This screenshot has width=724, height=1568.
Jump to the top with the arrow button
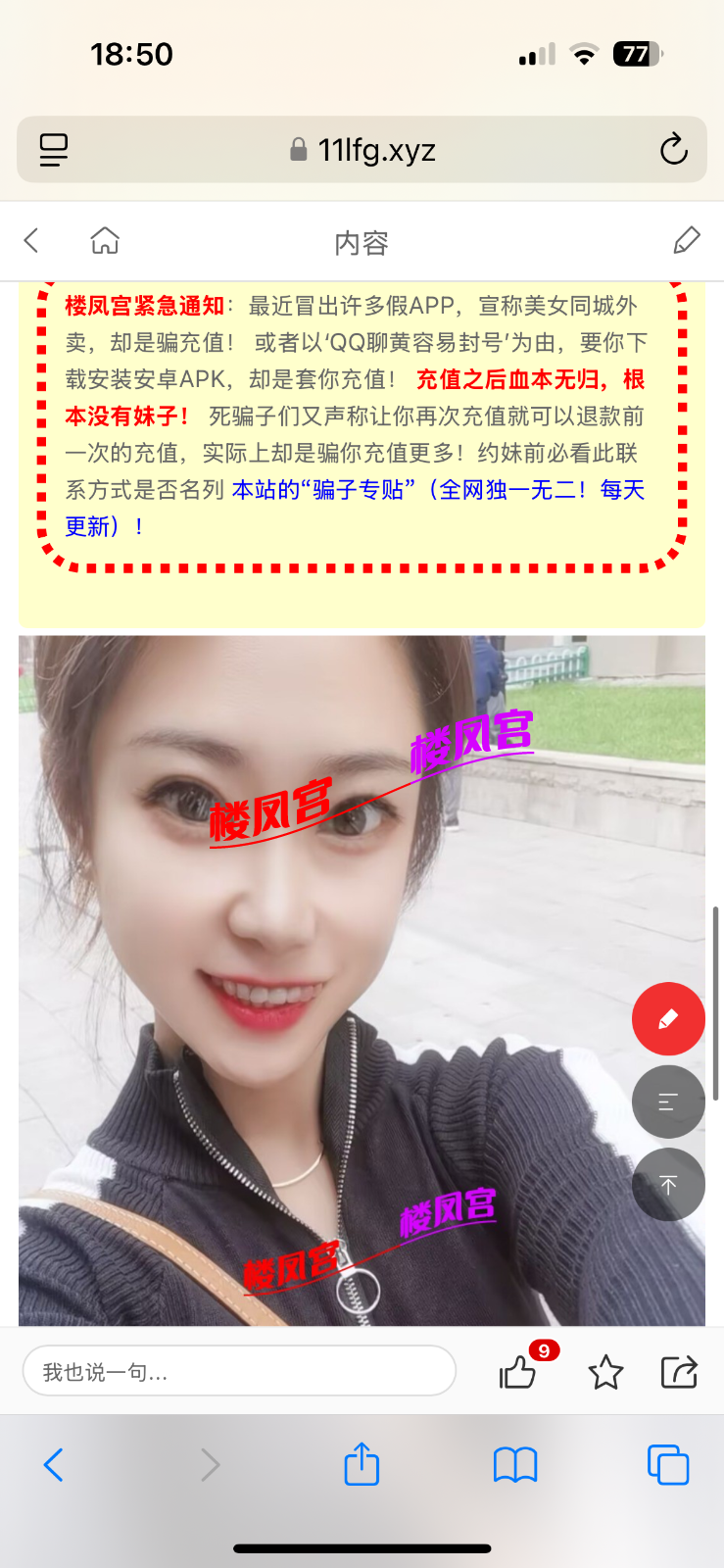click(668, 1185)
